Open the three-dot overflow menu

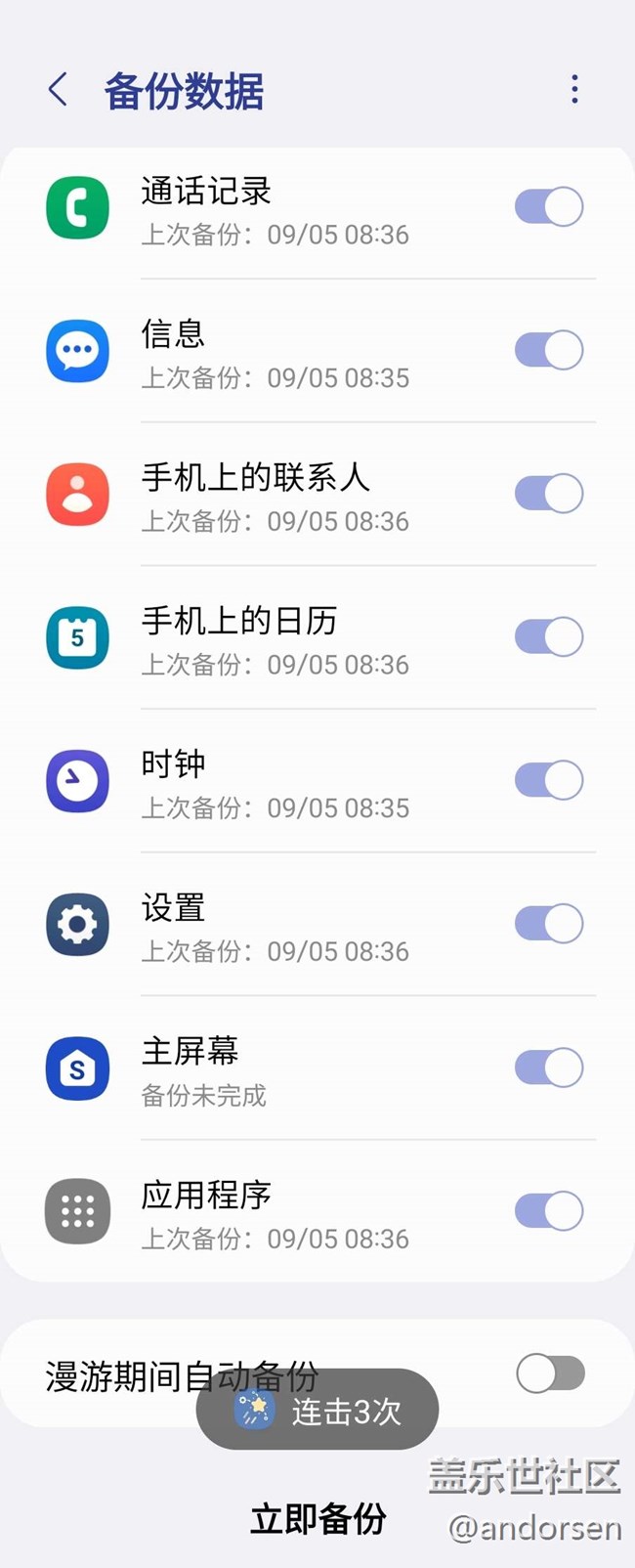tap(574, 90)
